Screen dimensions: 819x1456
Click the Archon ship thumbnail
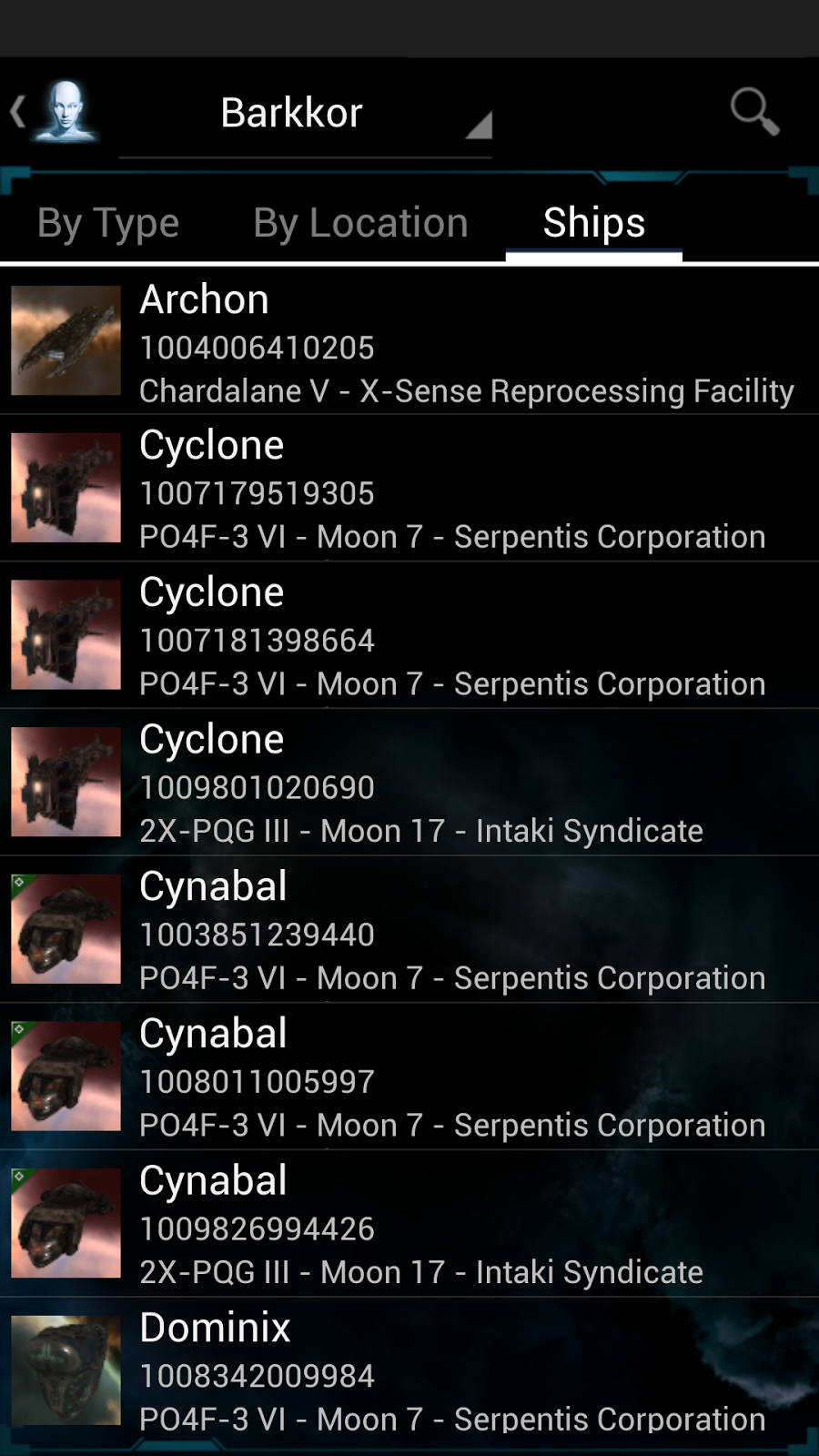pyautogui.click(x=64, y=341)
